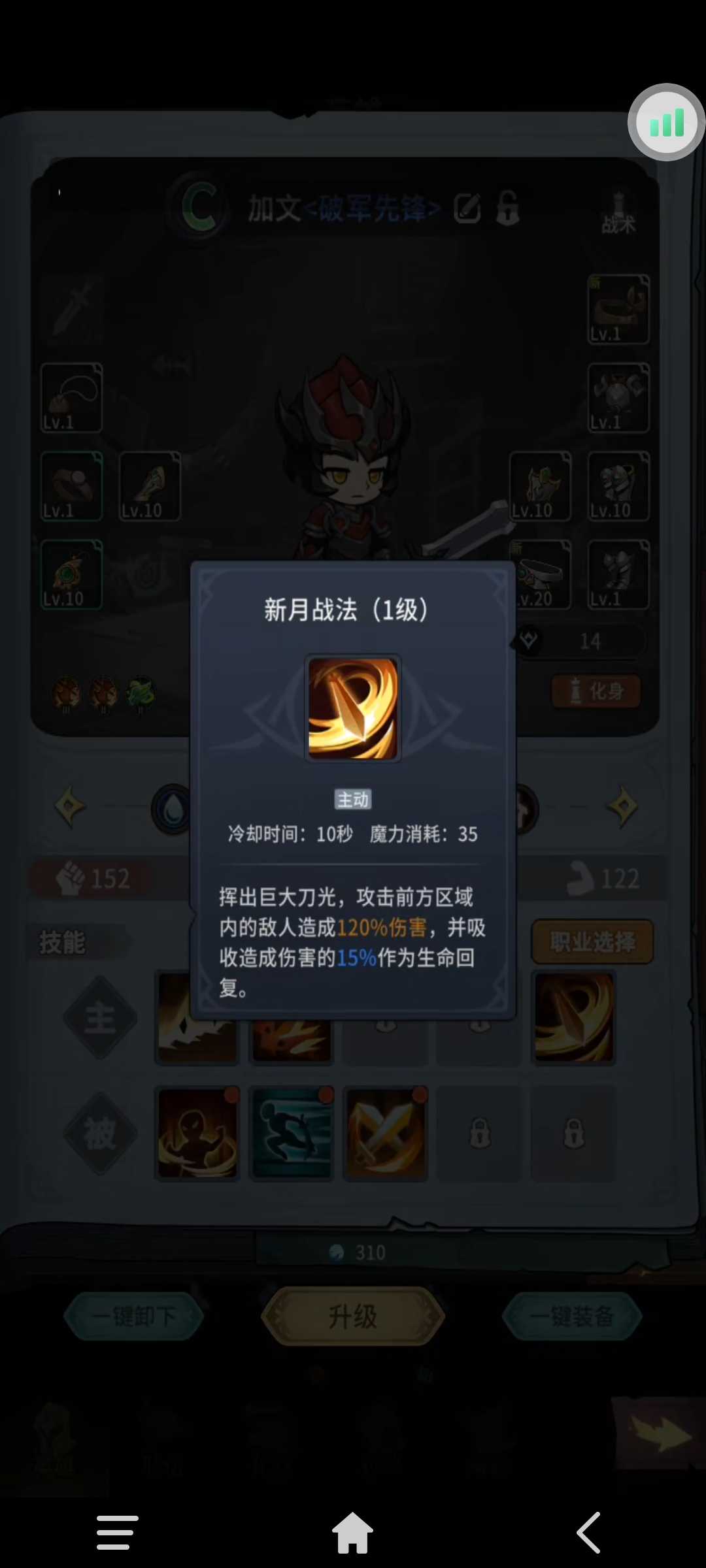Go to the system home screen
The width and height of the screenshot is (706, 1568).
pyautogui.click(x=352, y=1532)
